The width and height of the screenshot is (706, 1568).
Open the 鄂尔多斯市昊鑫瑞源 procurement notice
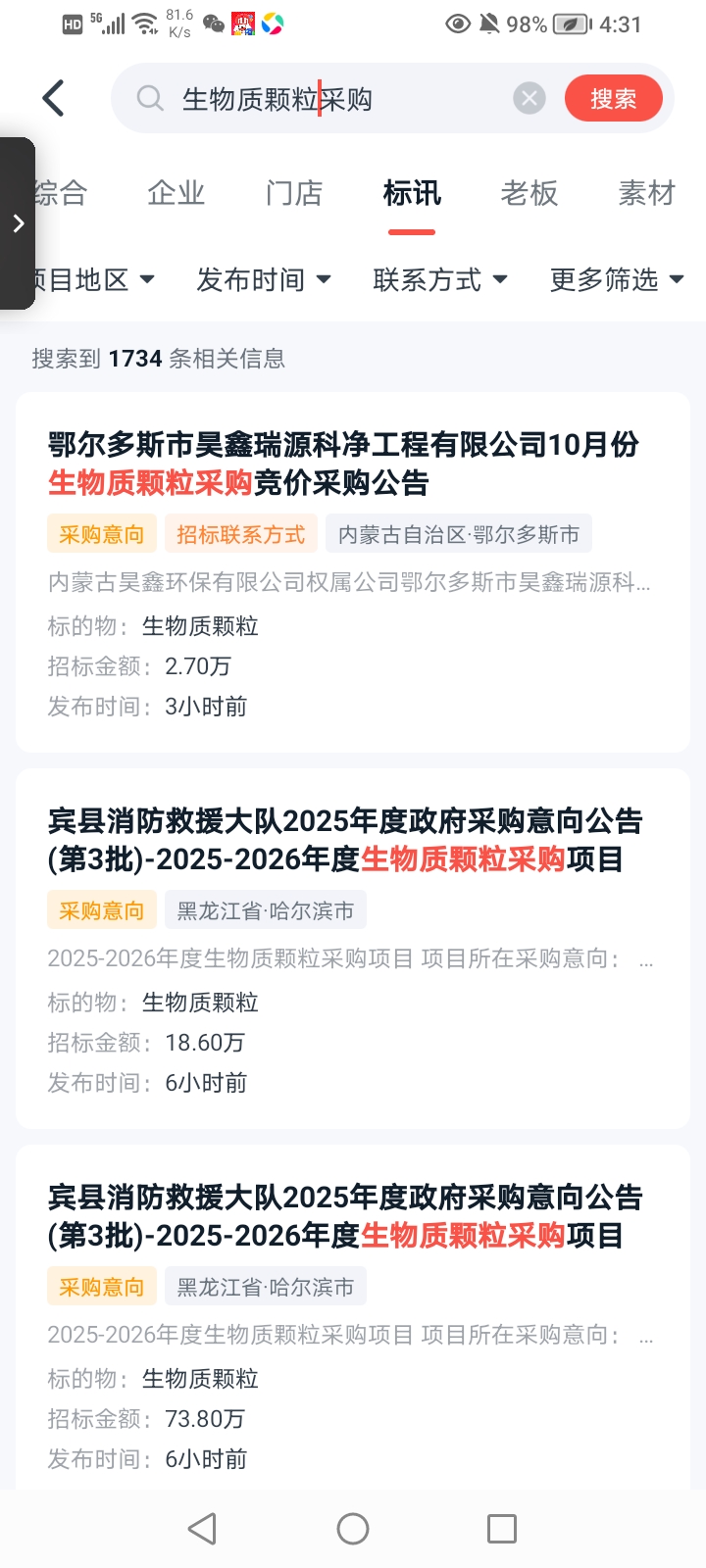(x=343, y=464)
